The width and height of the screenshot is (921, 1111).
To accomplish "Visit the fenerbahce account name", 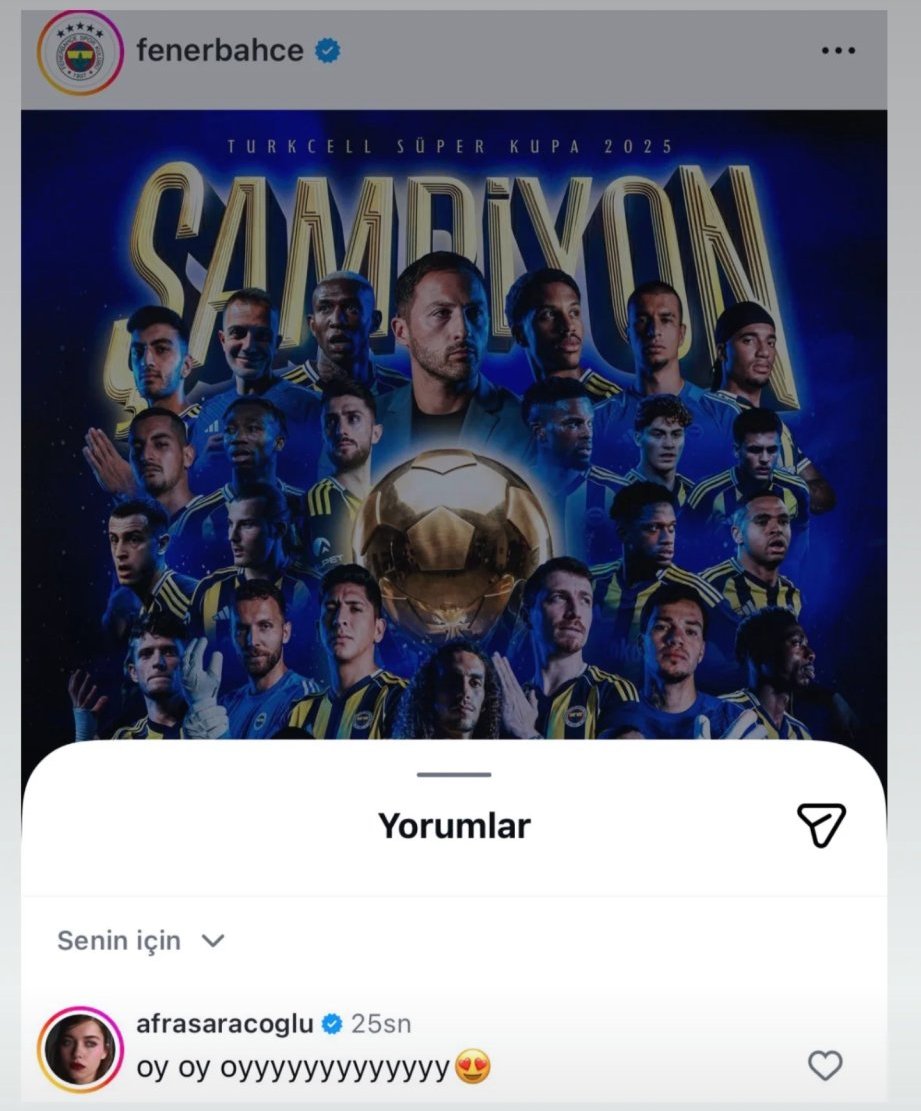I will [x=219, y=51].
